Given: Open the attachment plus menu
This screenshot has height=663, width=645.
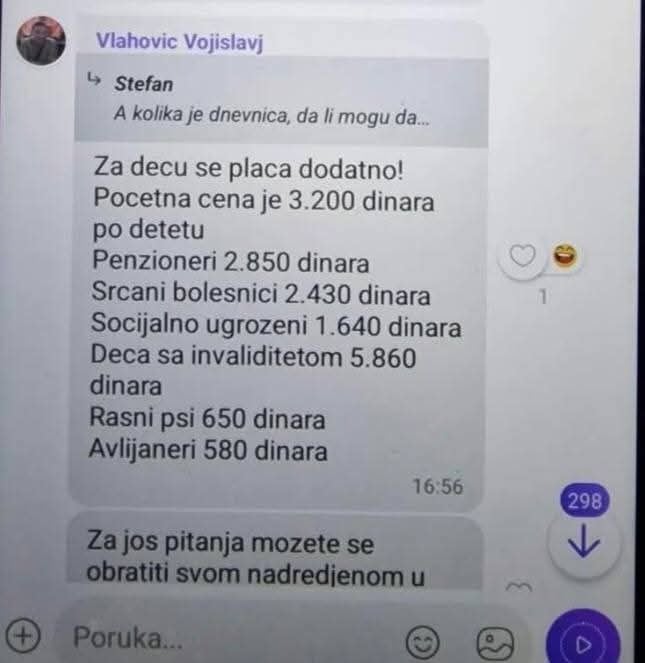Looking at the screenshot, I should 22,635.
